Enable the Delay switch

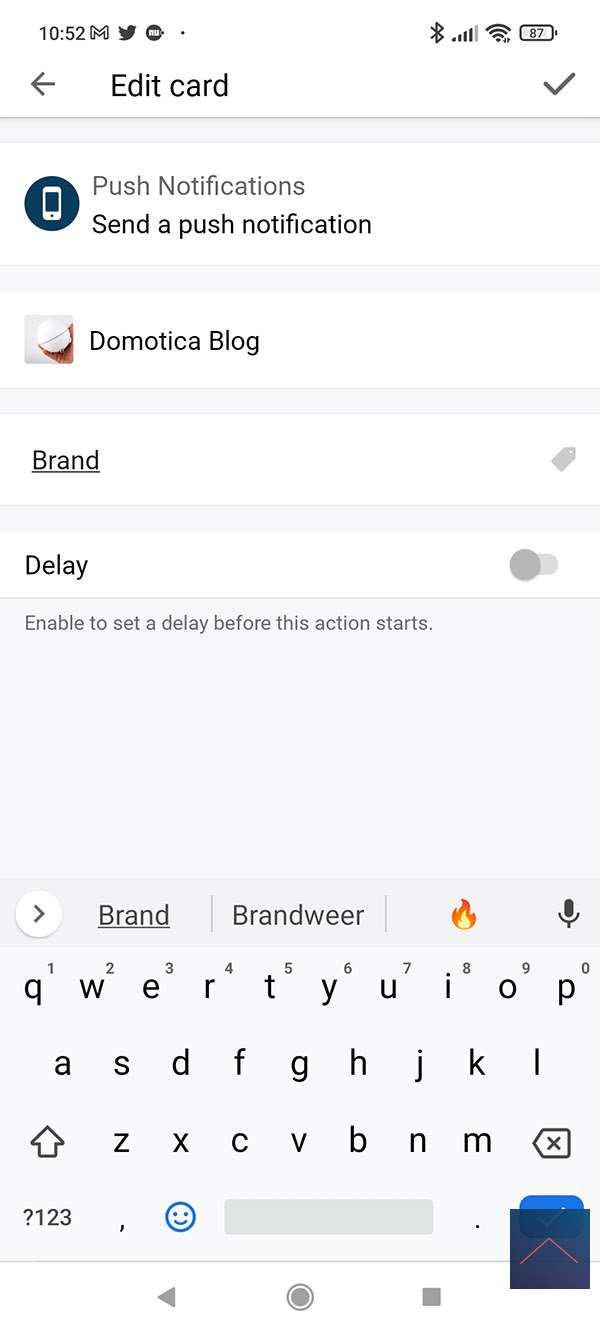(x=533, y=565)
